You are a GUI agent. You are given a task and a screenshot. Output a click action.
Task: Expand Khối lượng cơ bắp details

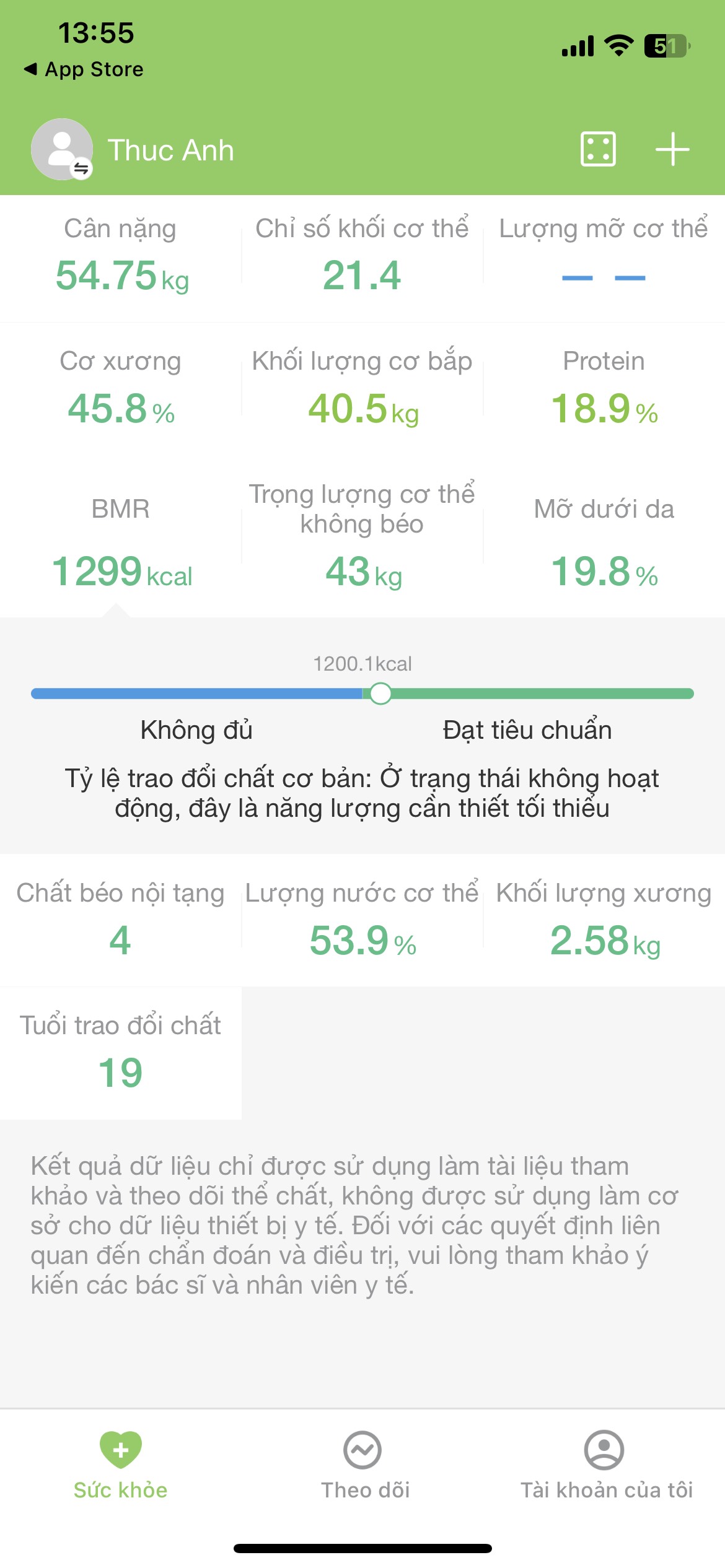362,390
